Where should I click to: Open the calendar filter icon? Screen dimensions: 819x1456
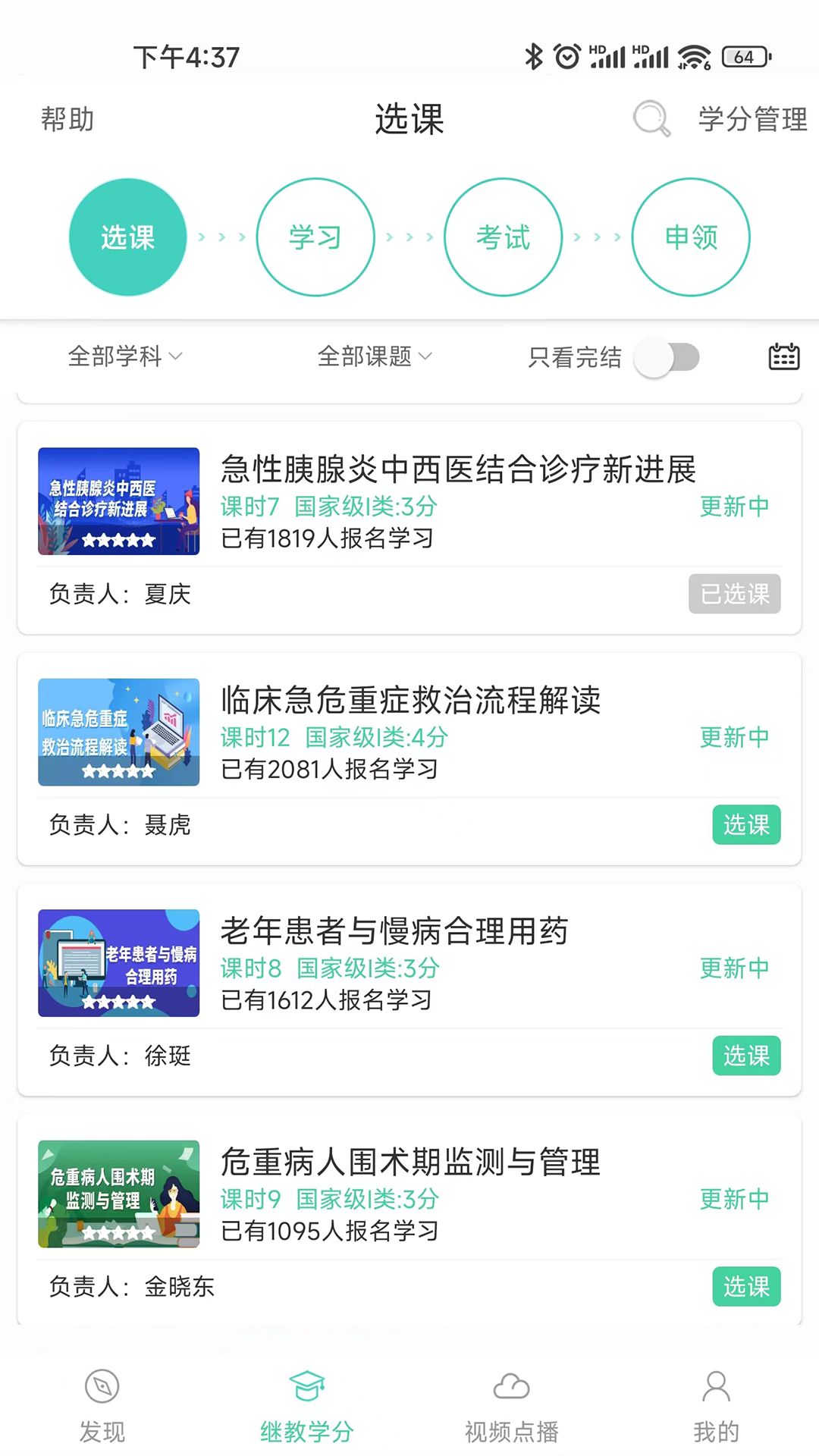(x=784, y=356)
